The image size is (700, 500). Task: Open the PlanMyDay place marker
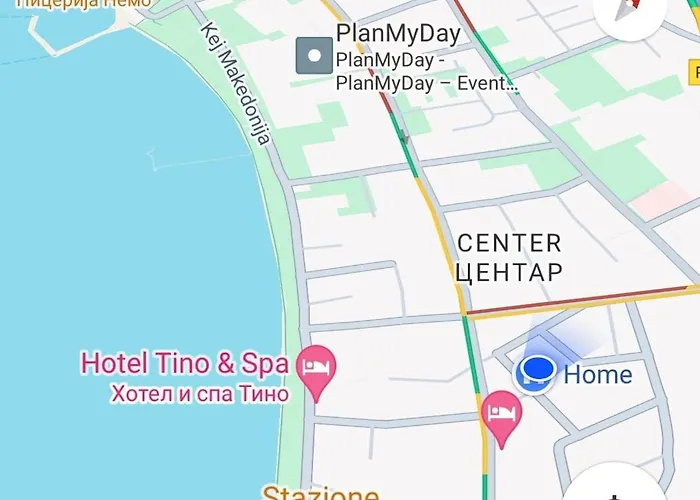point(314,55)
